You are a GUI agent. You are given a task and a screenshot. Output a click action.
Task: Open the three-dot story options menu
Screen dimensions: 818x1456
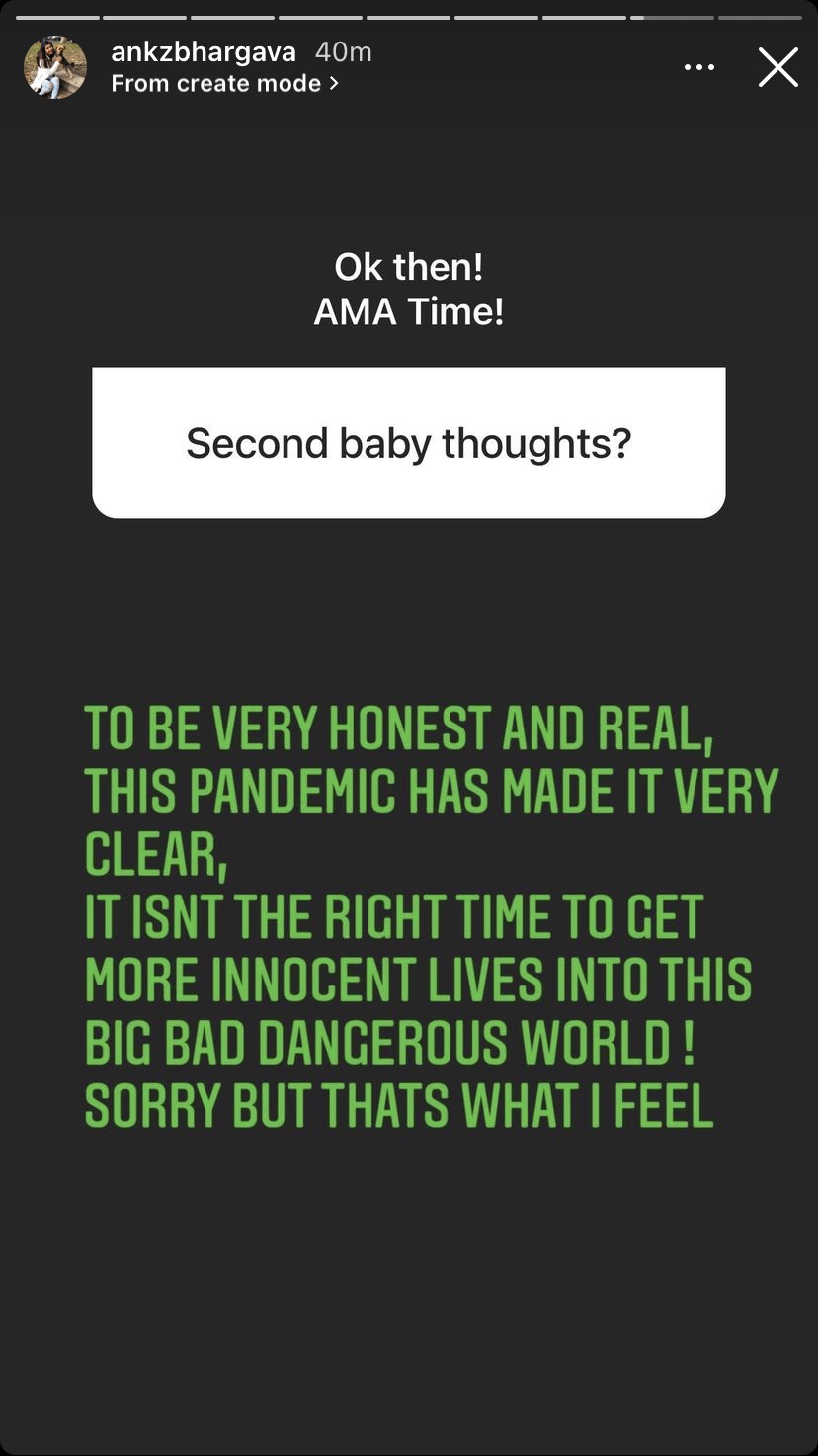click(x=698, y=68)
